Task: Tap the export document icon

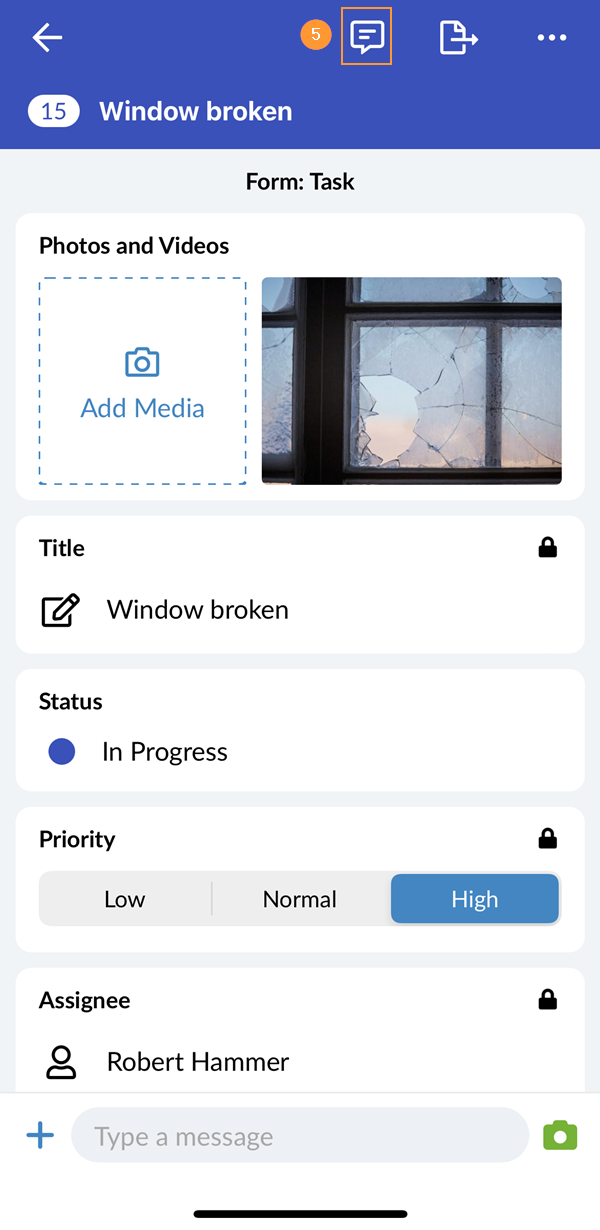Action: point(458,38)
